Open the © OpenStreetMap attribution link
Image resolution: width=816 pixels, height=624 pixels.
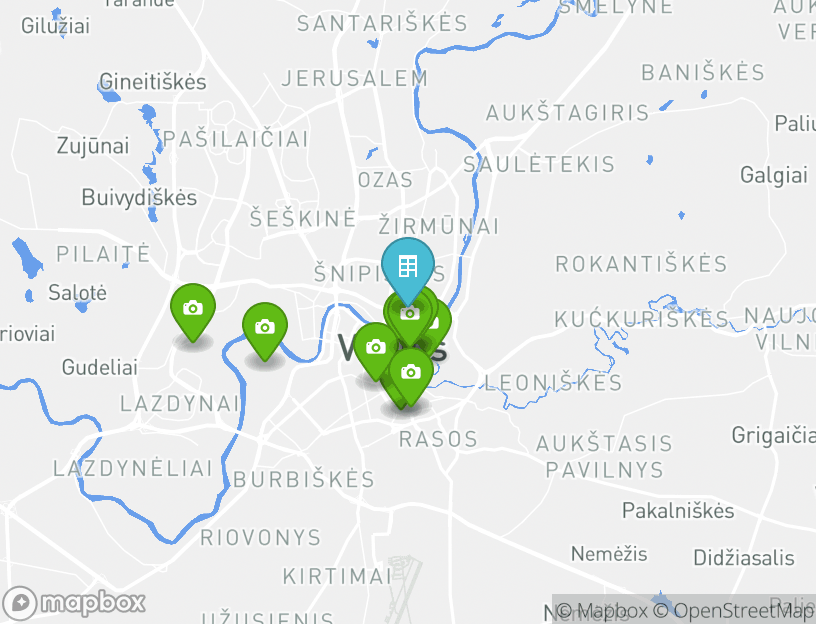pyautogui.click(x=734, y=610)
